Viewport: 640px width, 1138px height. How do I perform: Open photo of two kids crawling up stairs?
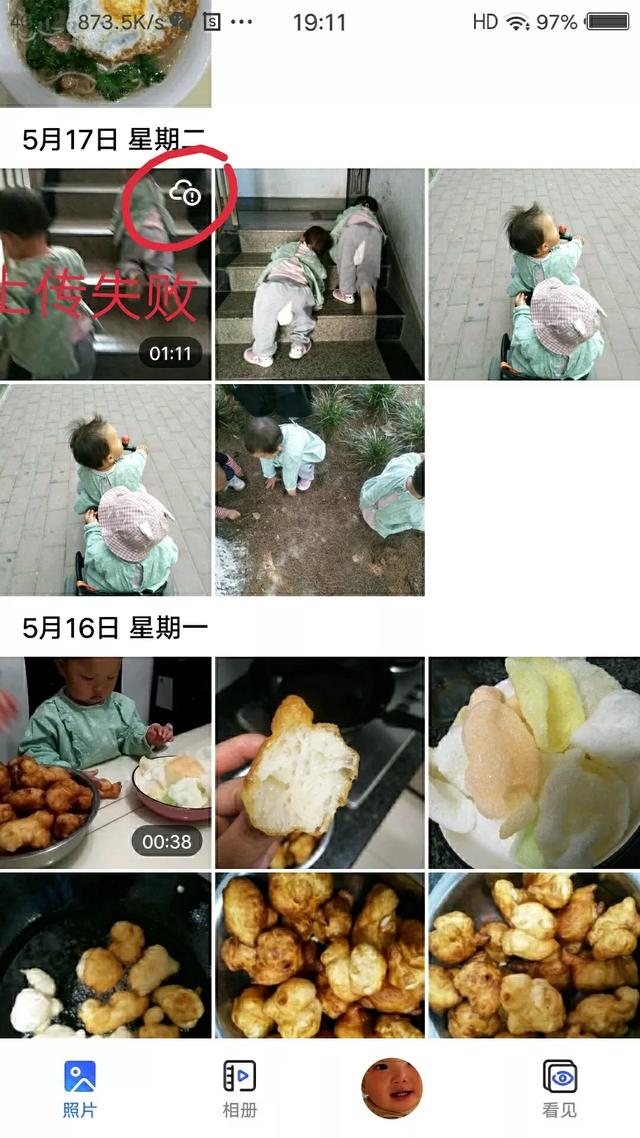pos(319,274)
